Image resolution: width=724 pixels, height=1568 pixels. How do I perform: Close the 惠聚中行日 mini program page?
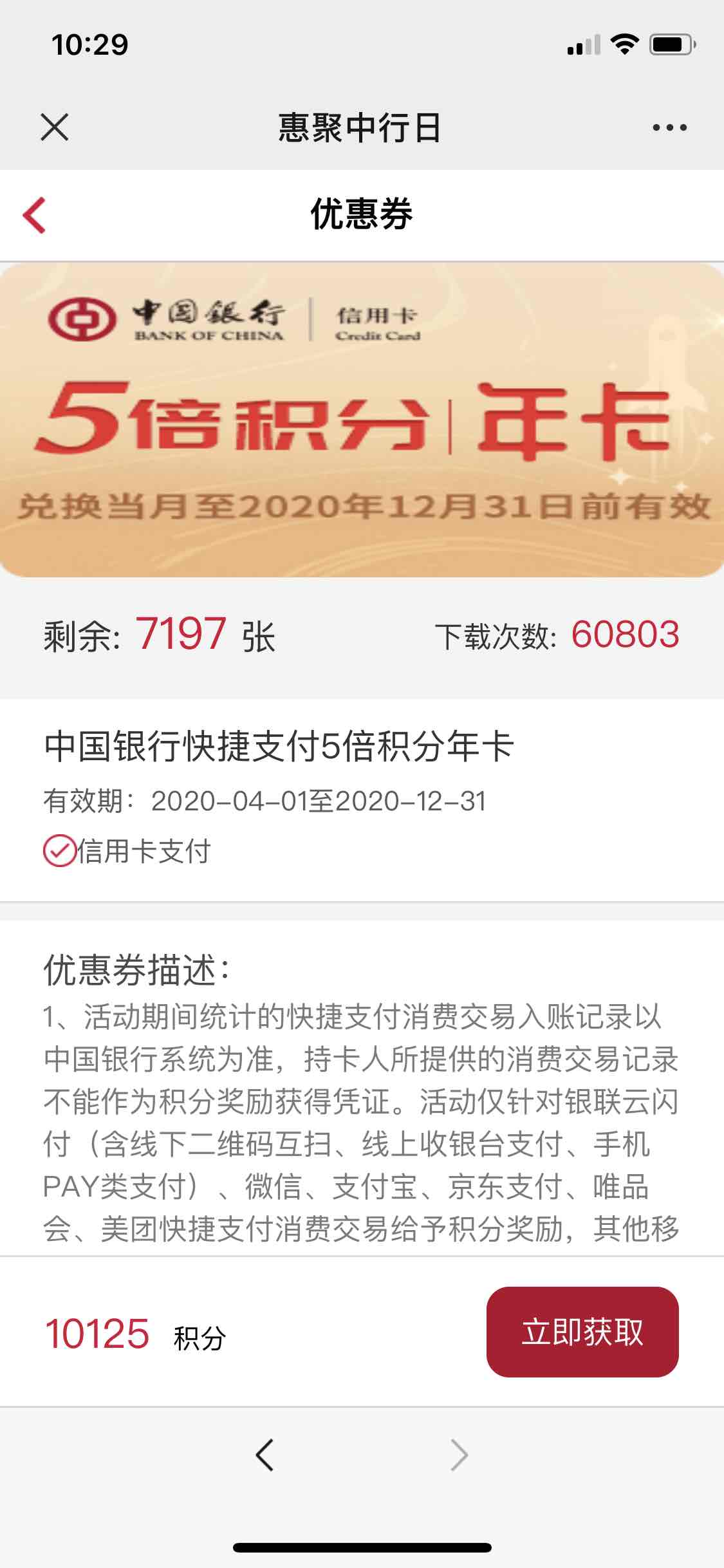tap(55, 127)
